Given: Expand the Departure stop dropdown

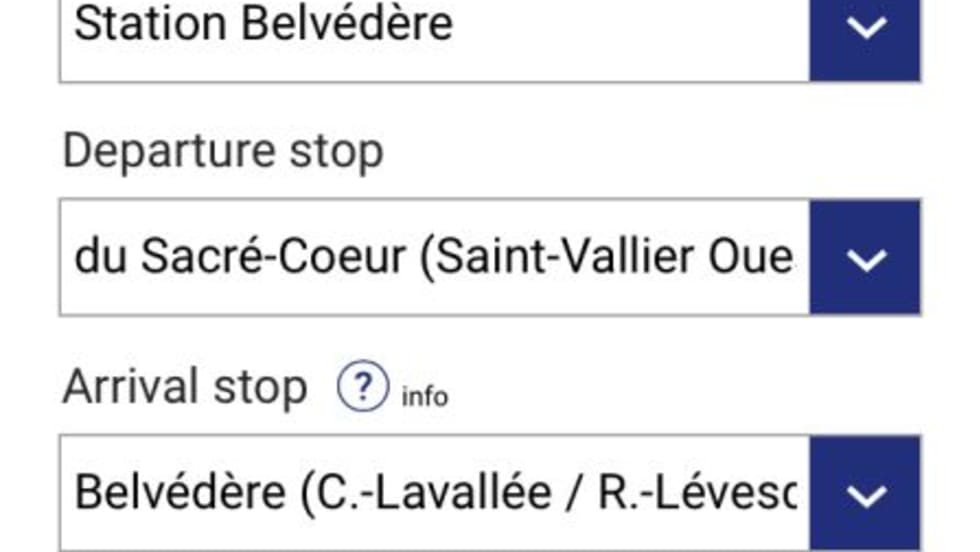Looking at the screenshot, I should [x=864, y=258].
